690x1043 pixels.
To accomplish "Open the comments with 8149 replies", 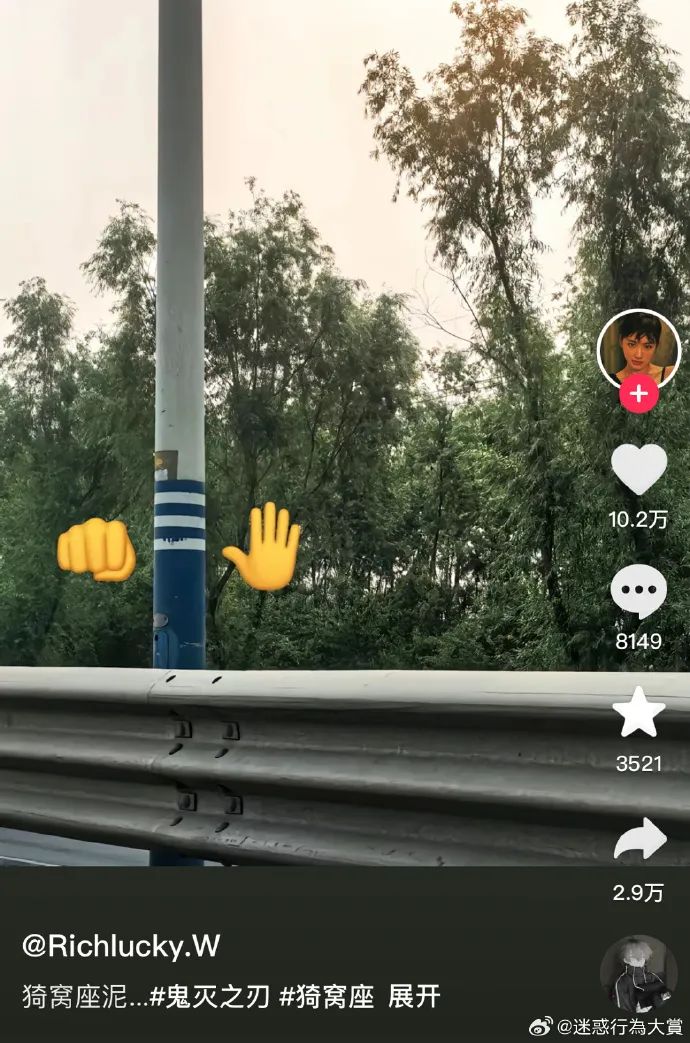I will (638, 591).
